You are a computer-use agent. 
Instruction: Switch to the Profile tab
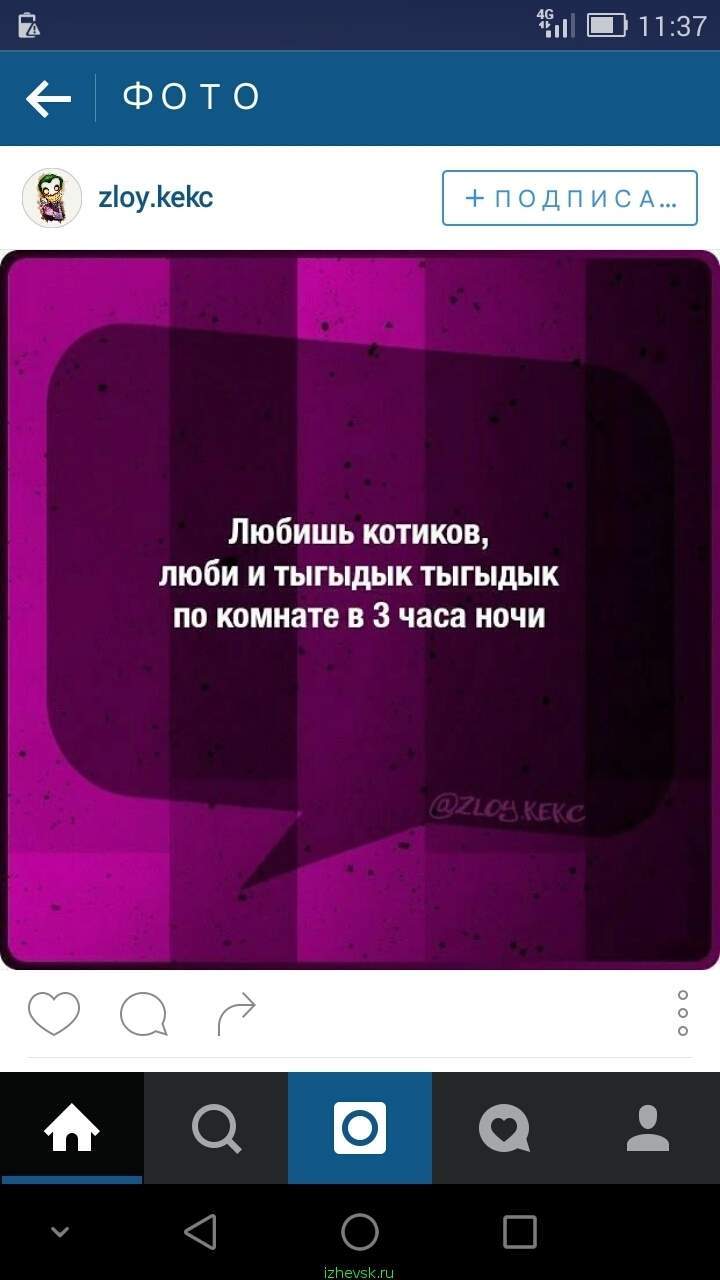pos(648,1128)
